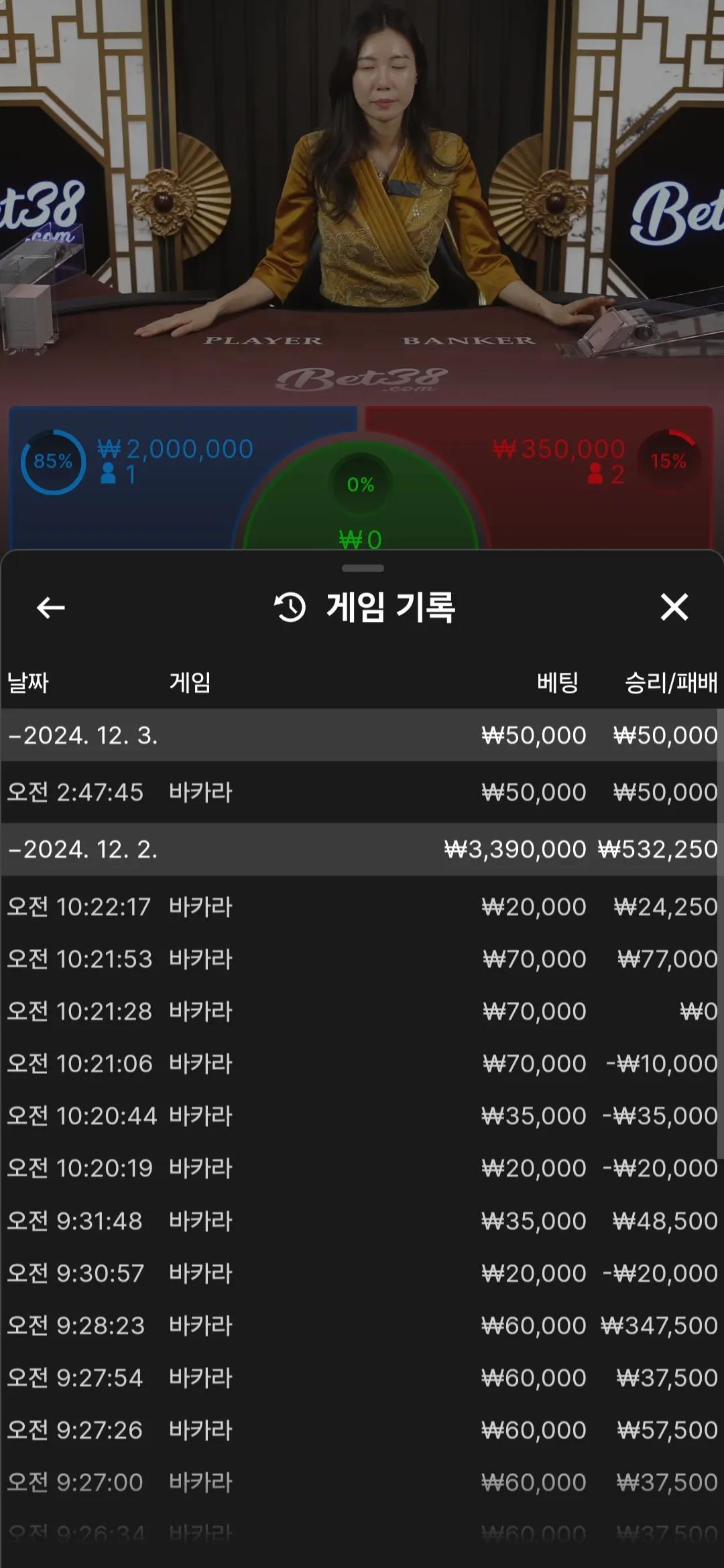Go back from the game history panel

point(50,608)
